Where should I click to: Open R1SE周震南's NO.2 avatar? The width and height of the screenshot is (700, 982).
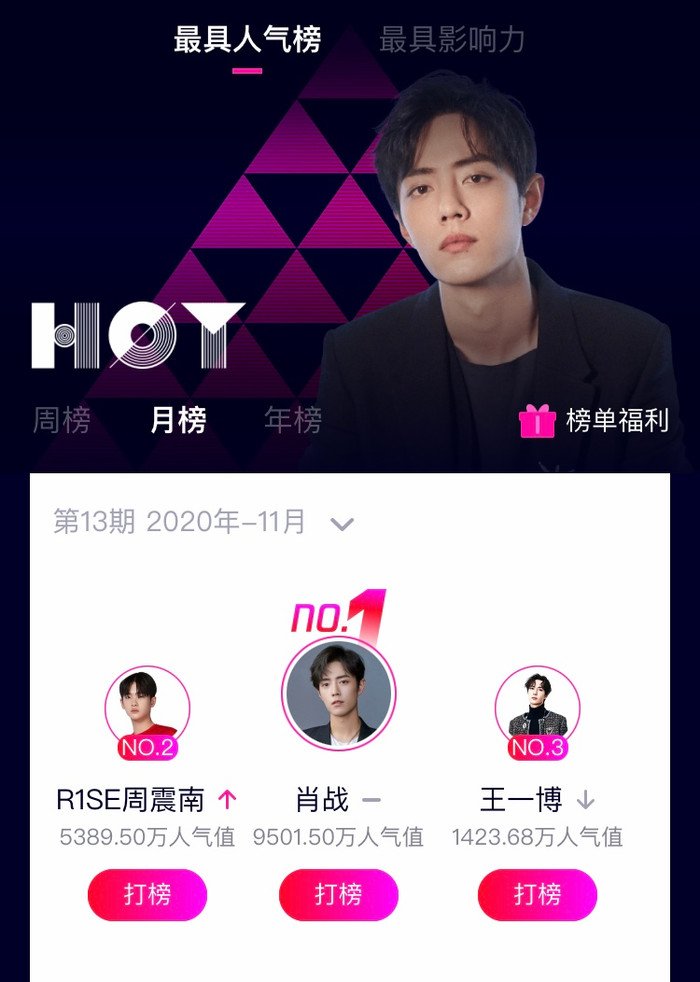(x=147, y=709)
